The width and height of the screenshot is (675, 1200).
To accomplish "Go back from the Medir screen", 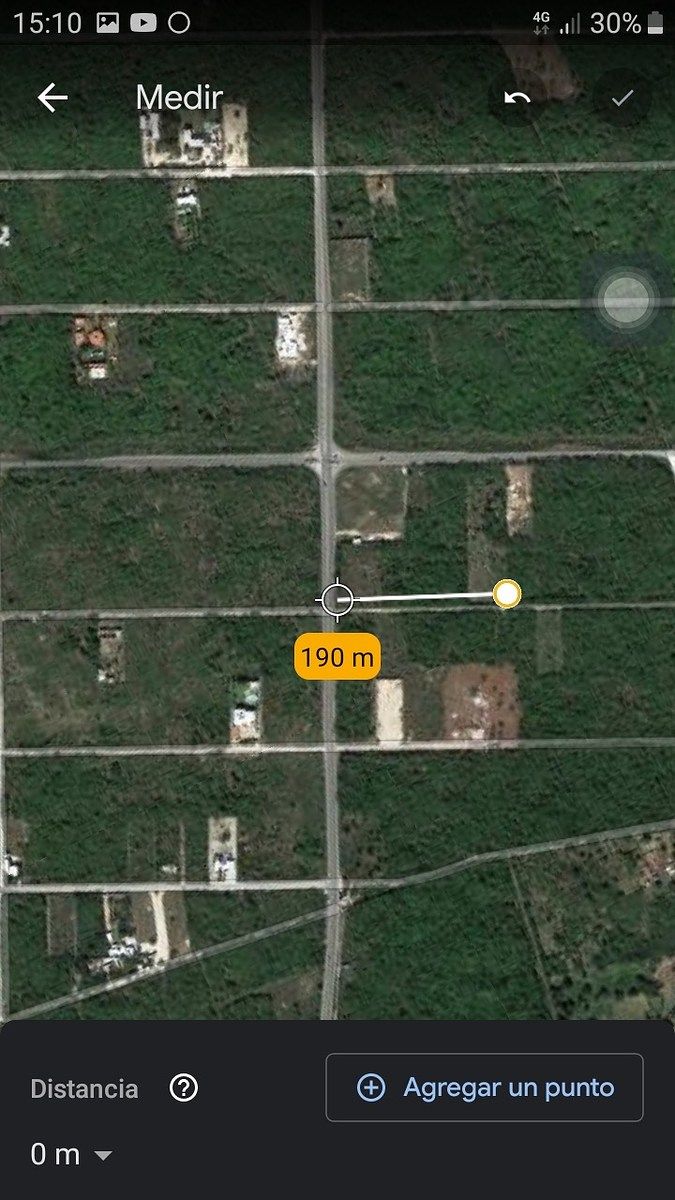I will [52, 97].
